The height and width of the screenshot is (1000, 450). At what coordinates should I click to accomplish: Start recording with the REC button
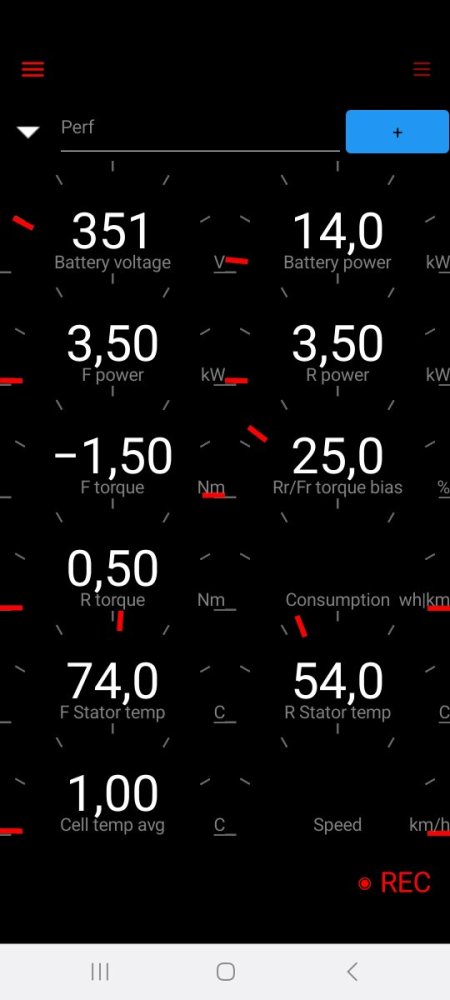pyautogui.click(x=395, y=883)
